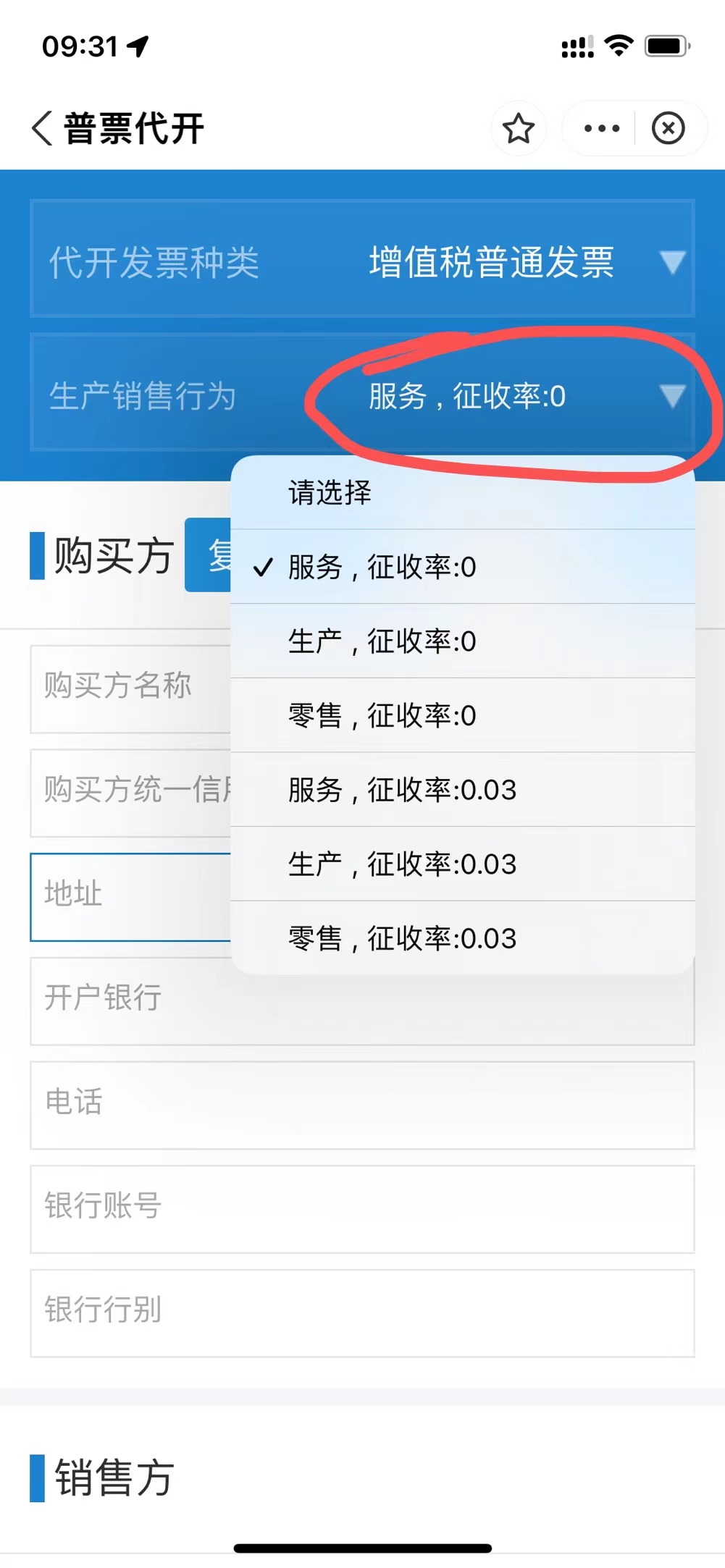Enter the 开户银行 field
Image resolution: width=725 pixels, height=1568 pixels.
coord(362,1001)
